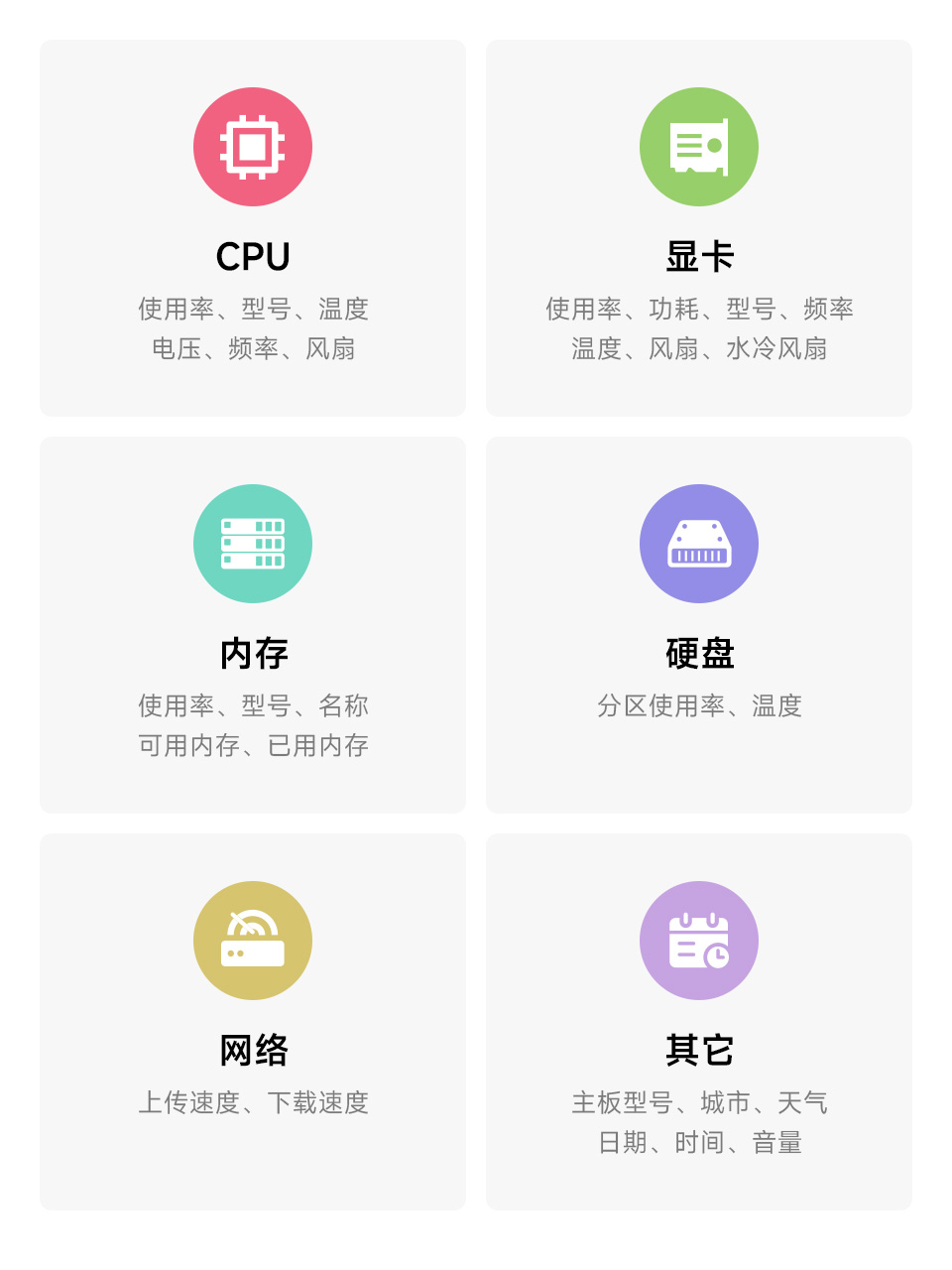Click the CPU panel icon circle
This screenshot has height=1270, width=952.
point(253,146)
